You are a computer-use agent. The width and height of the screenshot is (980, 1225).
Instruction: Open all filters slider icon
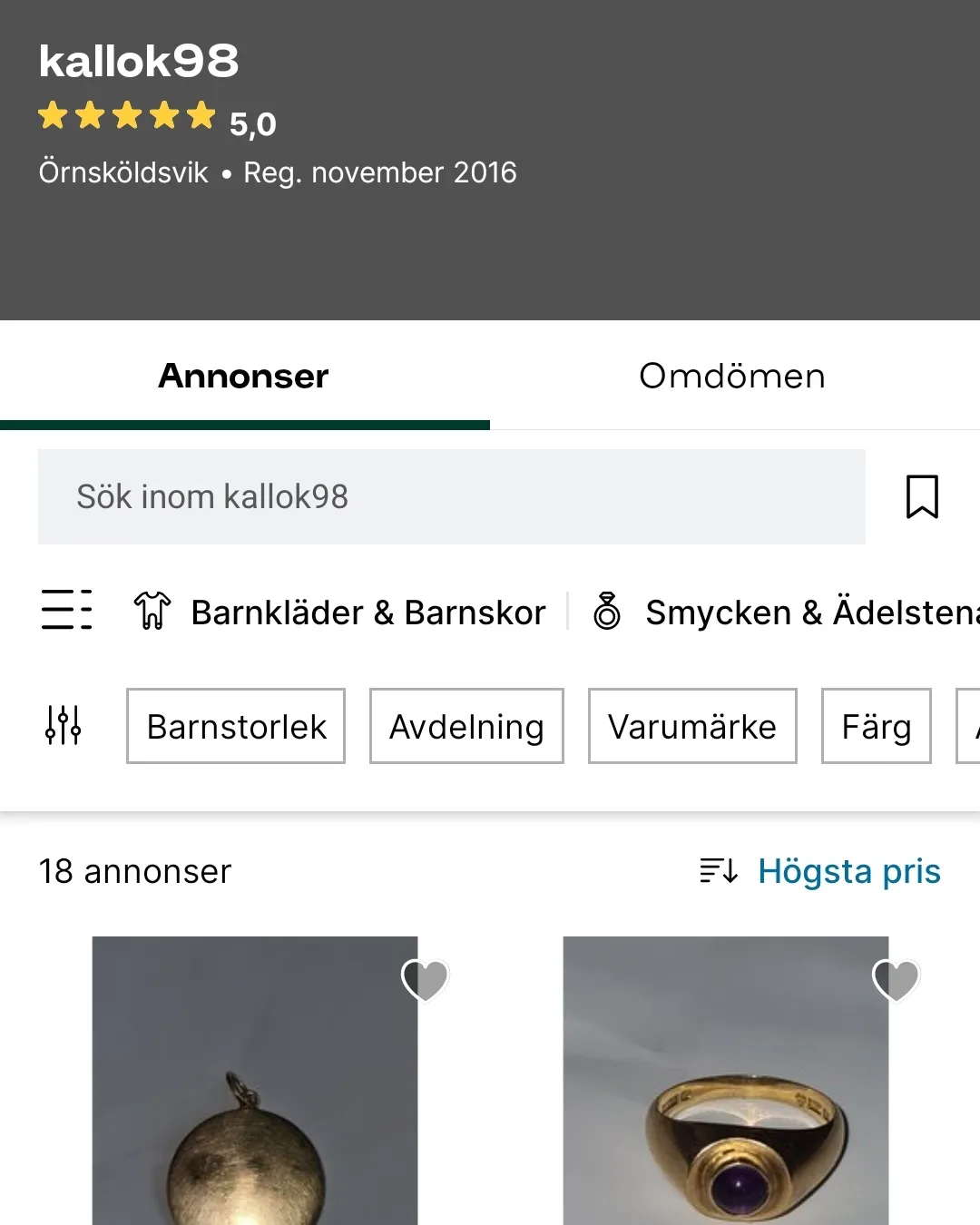64,725
